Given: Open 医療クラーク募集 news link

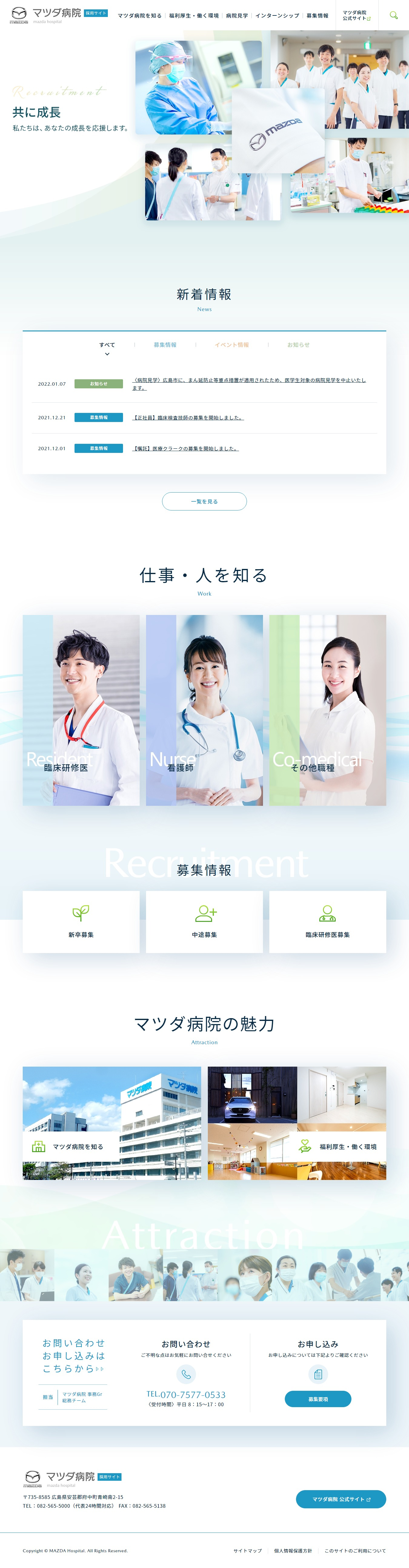Looking at the screenshot, I should coord(186,449).
